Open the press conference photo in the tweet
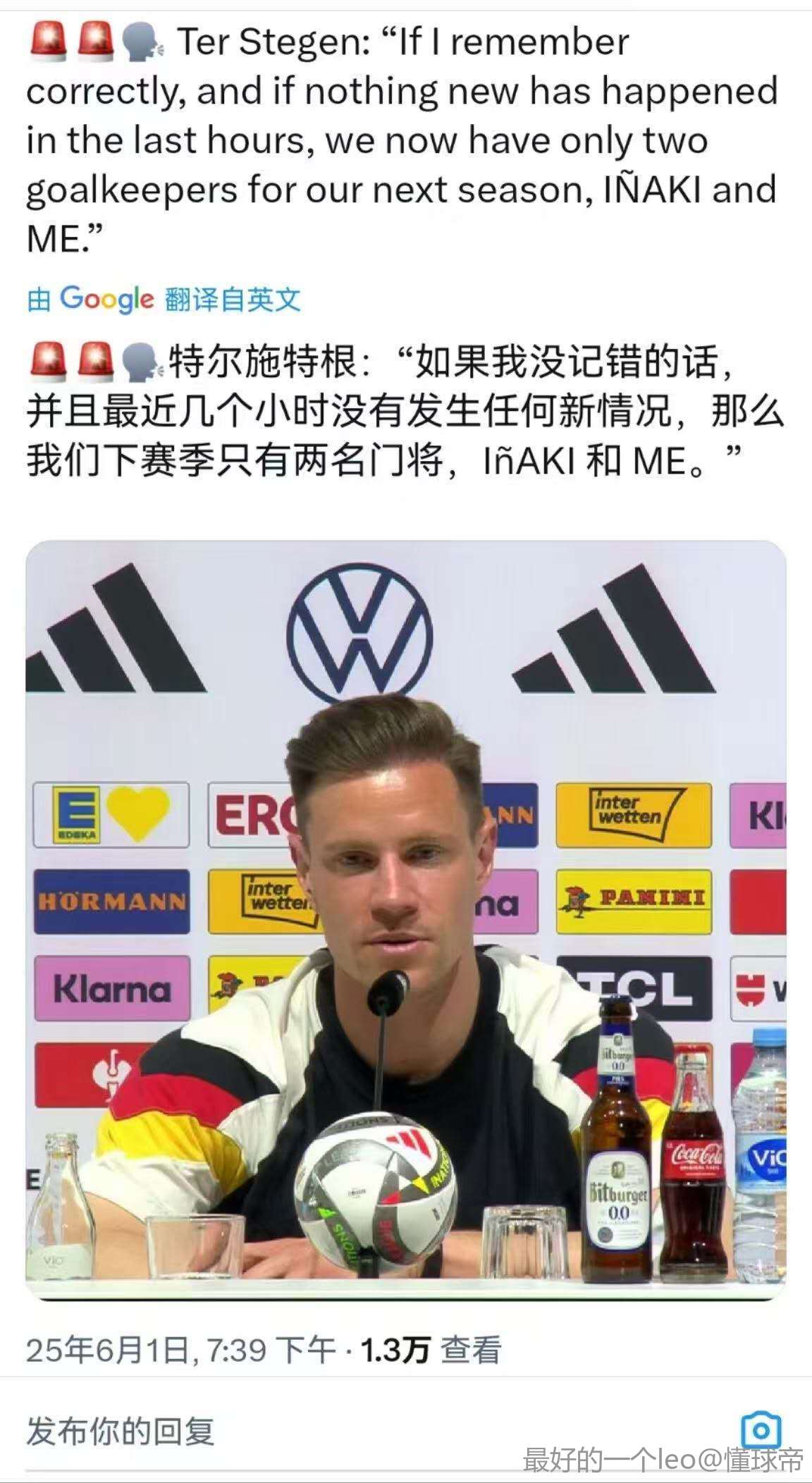The width and height of the screenshot is (812, 1483). tap(406, 920)
